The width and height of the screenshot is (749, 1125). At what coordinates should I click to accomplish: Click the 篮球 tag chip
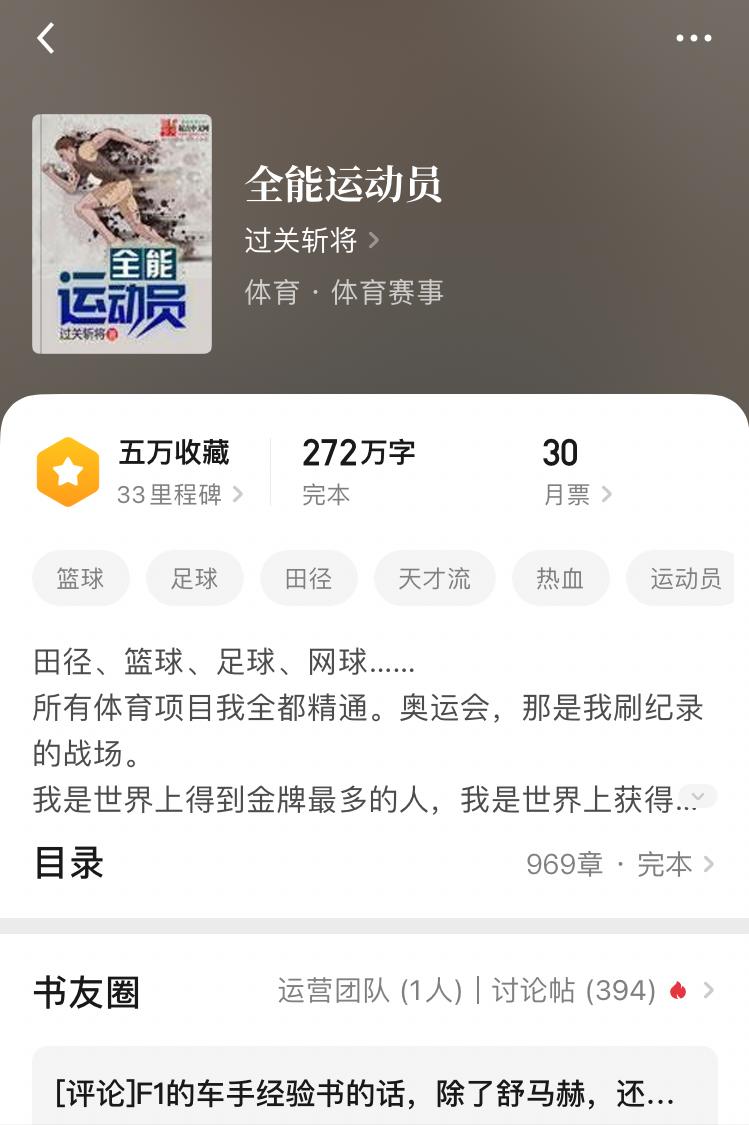point(80,578)
